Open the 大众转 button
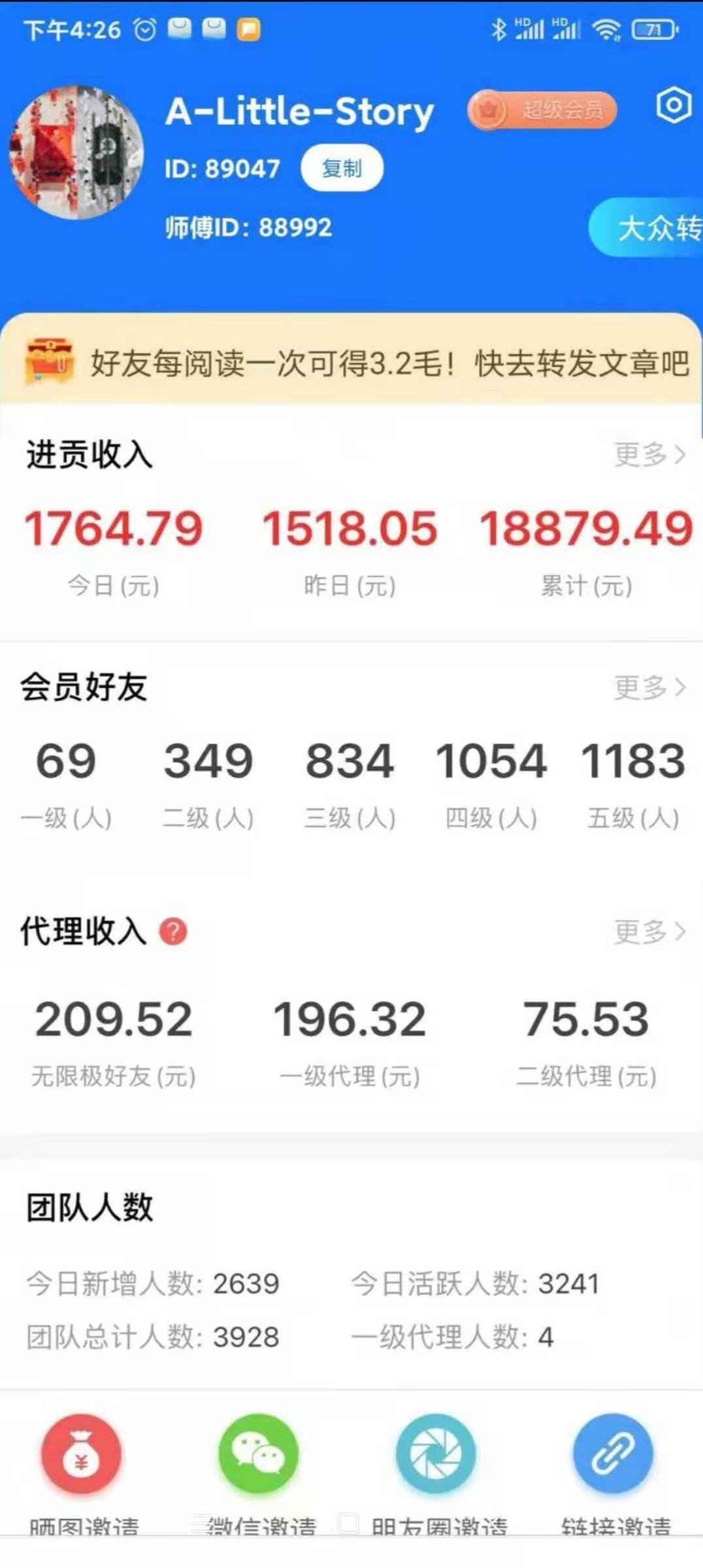Screen dimensions: 703x1568 pyautogui.click(x=647, y=228)
